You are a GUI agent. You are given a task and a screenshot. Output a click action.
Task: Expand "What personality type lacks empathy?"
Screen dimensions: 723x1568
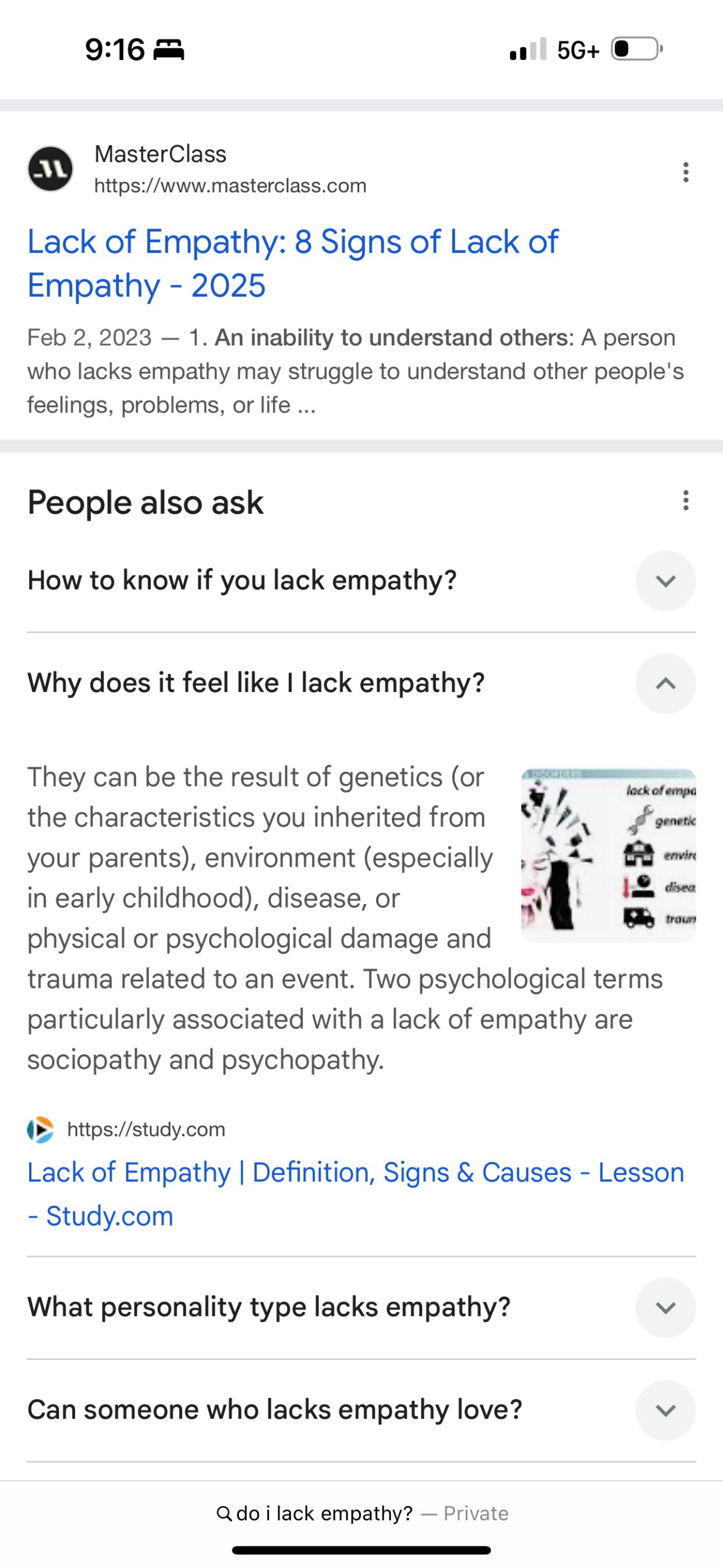(x=665, y=1308)
